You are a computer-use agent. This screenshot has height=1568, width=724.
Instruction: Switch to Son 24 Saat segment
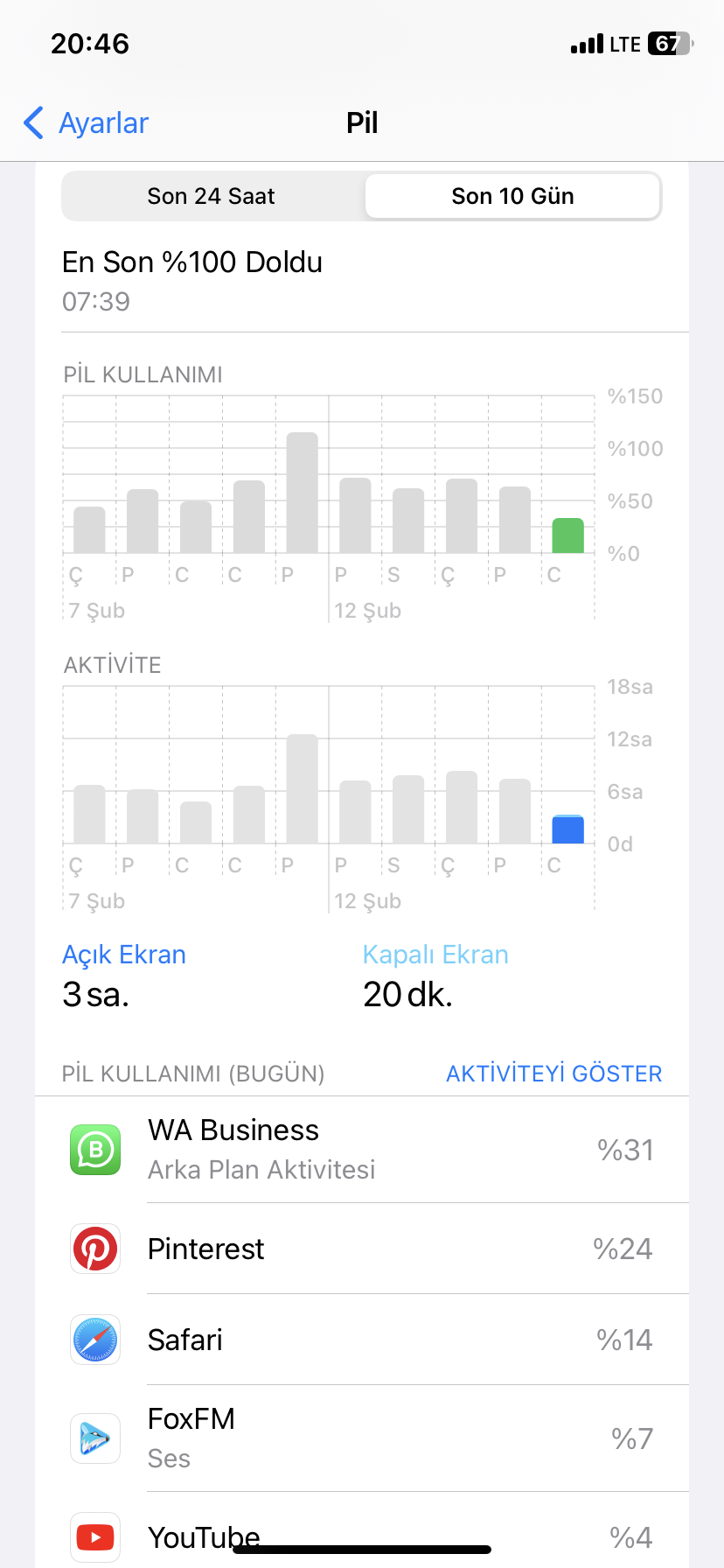pyautogui.click(x=212, y=196)
